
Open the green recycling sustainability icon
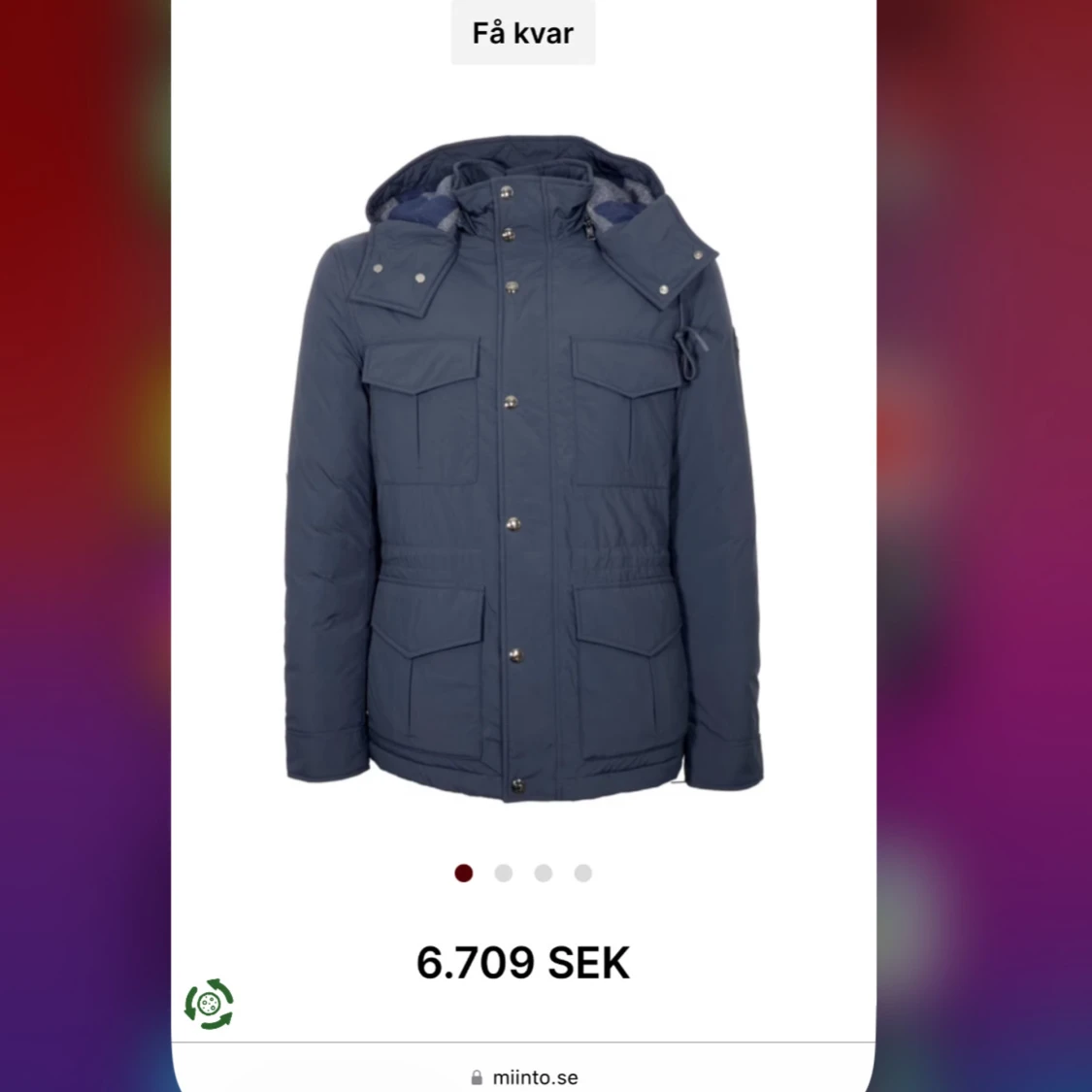[x=209, y=1004]
